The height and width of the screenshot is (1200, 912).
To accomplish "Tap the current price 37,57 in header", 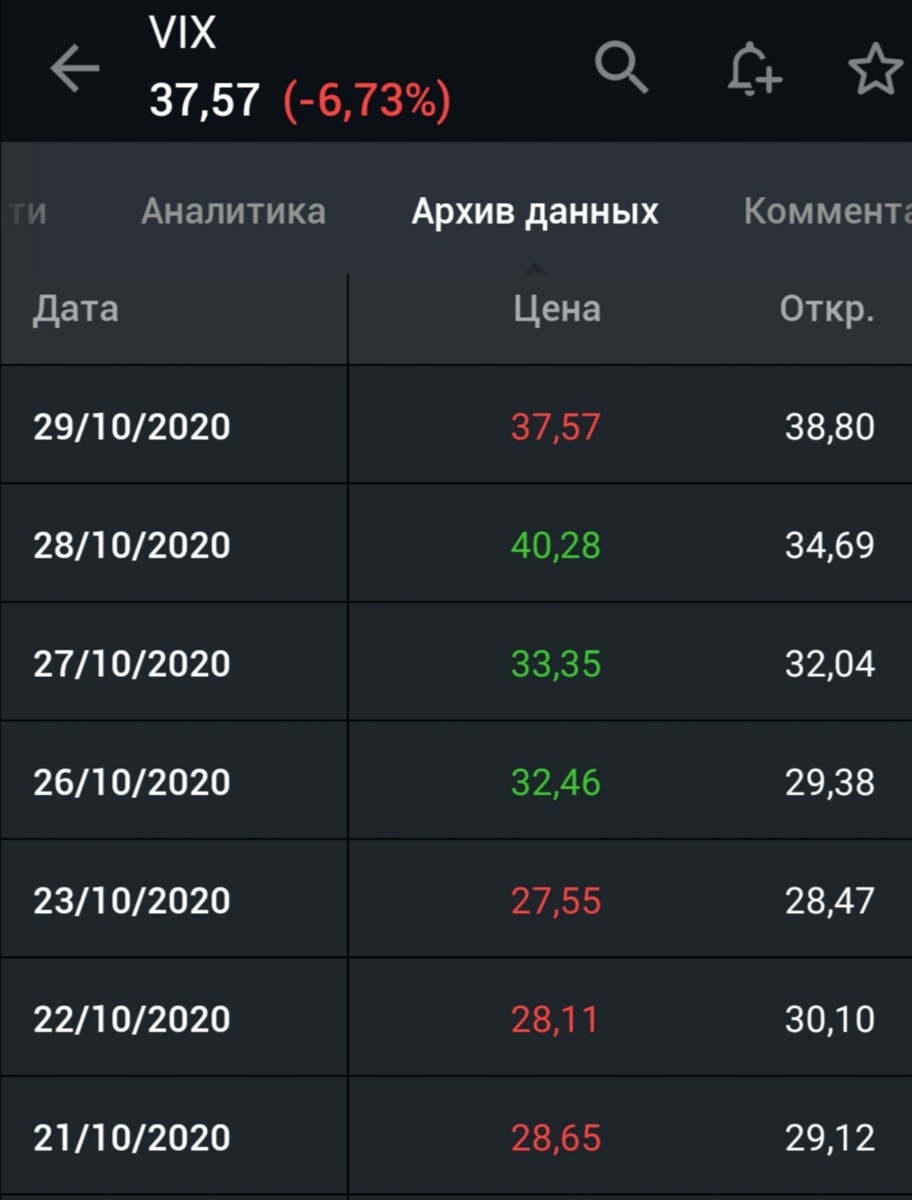I will [205, 100].
